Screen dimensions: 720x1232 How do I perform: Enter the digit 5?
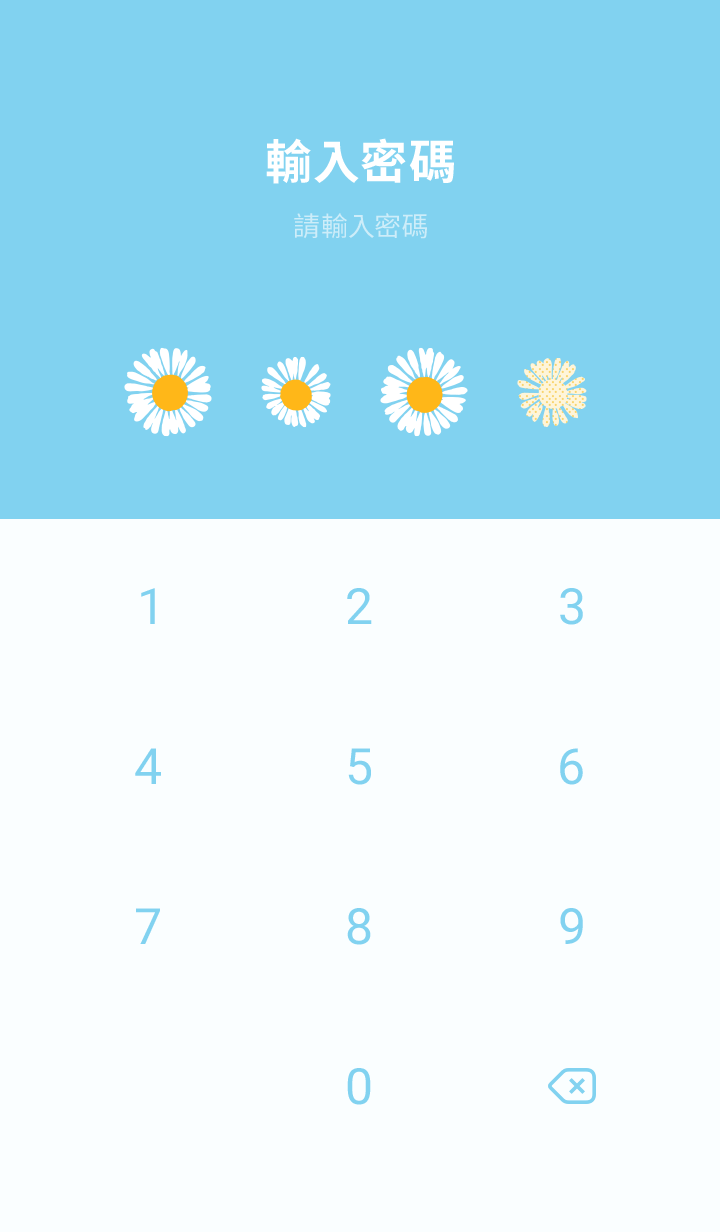click(359, 767)
